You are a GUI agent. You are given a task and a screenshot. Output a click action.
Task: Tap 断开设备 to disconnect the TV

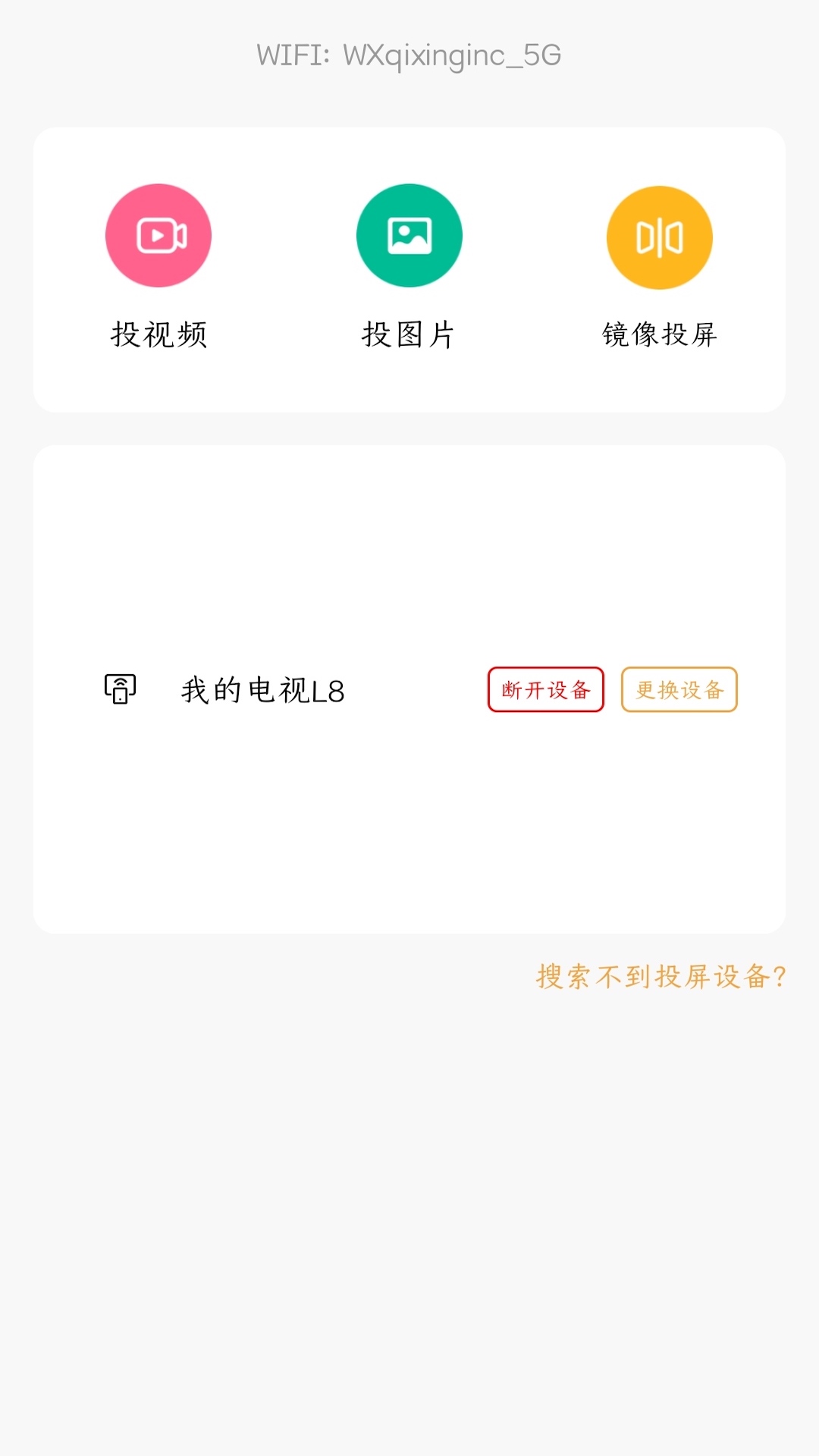546,689
